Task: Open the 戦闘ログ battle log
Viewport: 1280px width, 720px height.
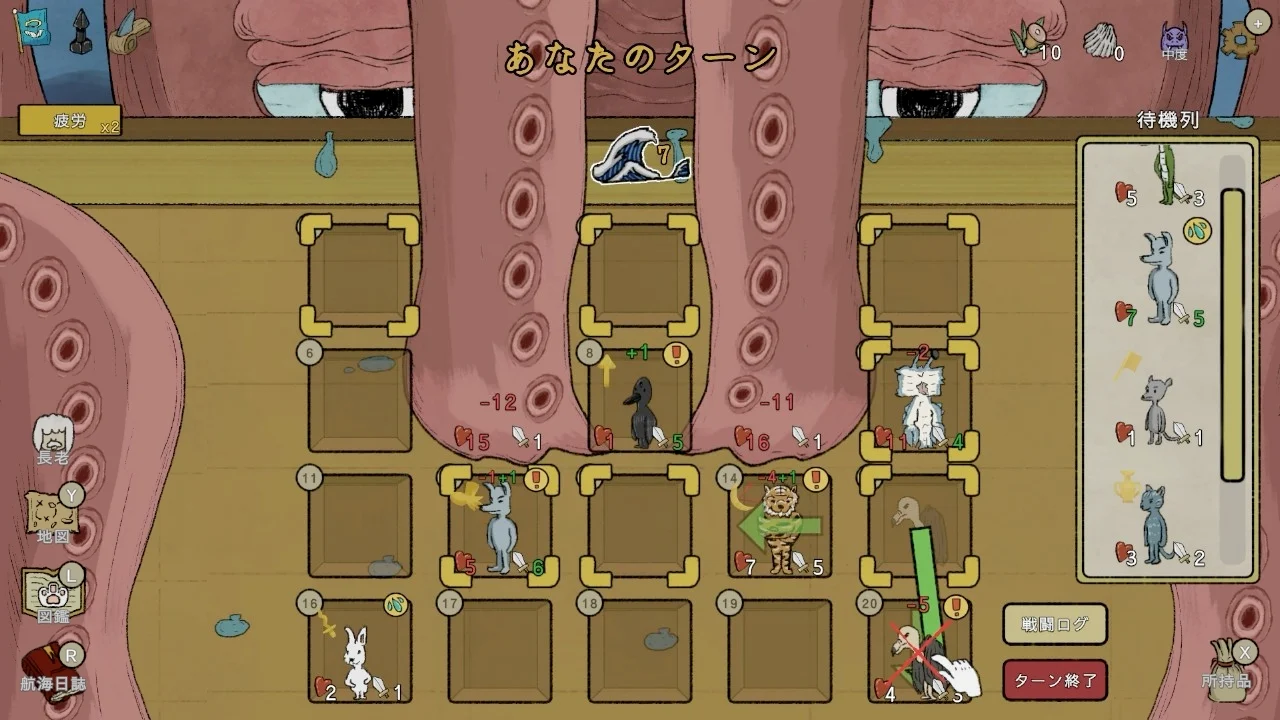Action: point(1055,626)
